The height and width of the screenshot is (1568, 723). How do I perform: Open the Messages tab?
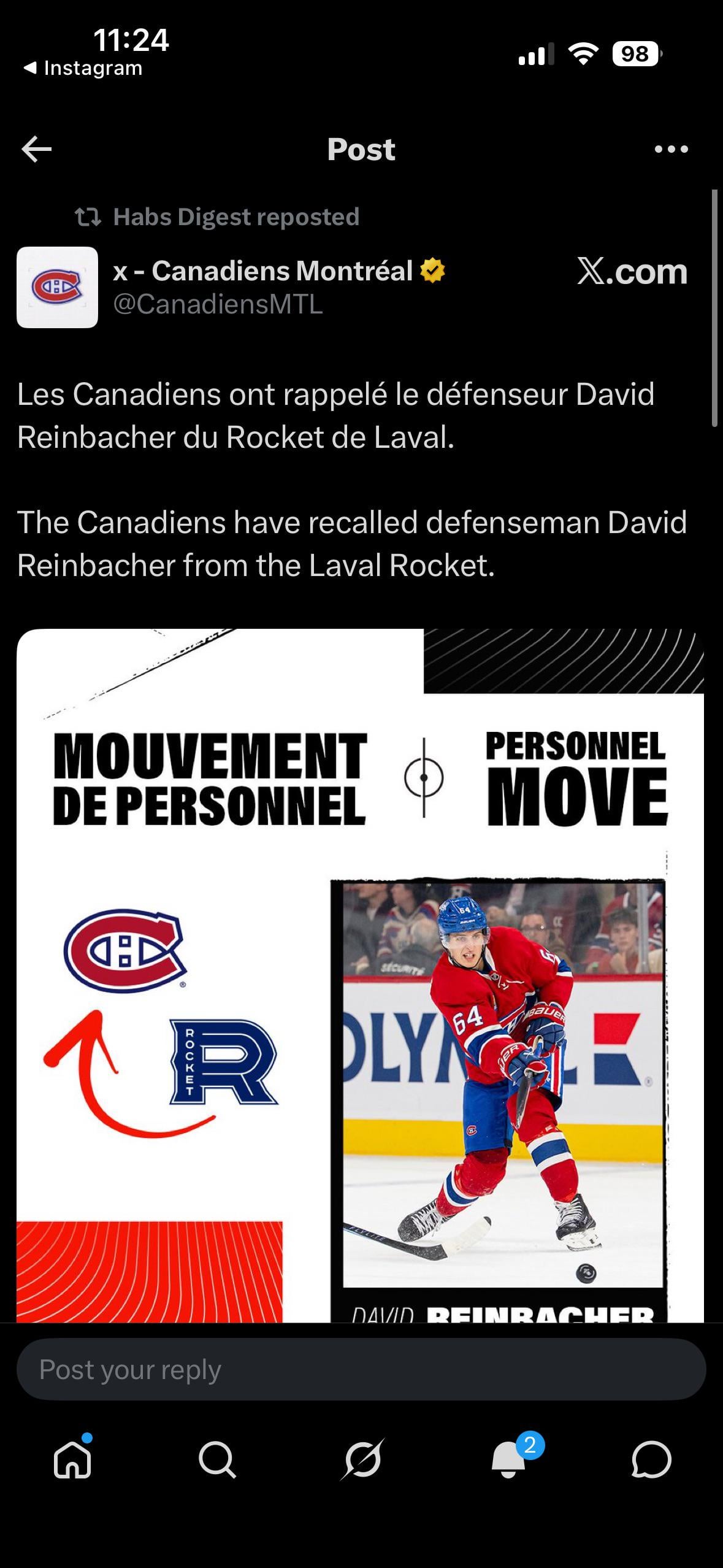coord(651,1460)
